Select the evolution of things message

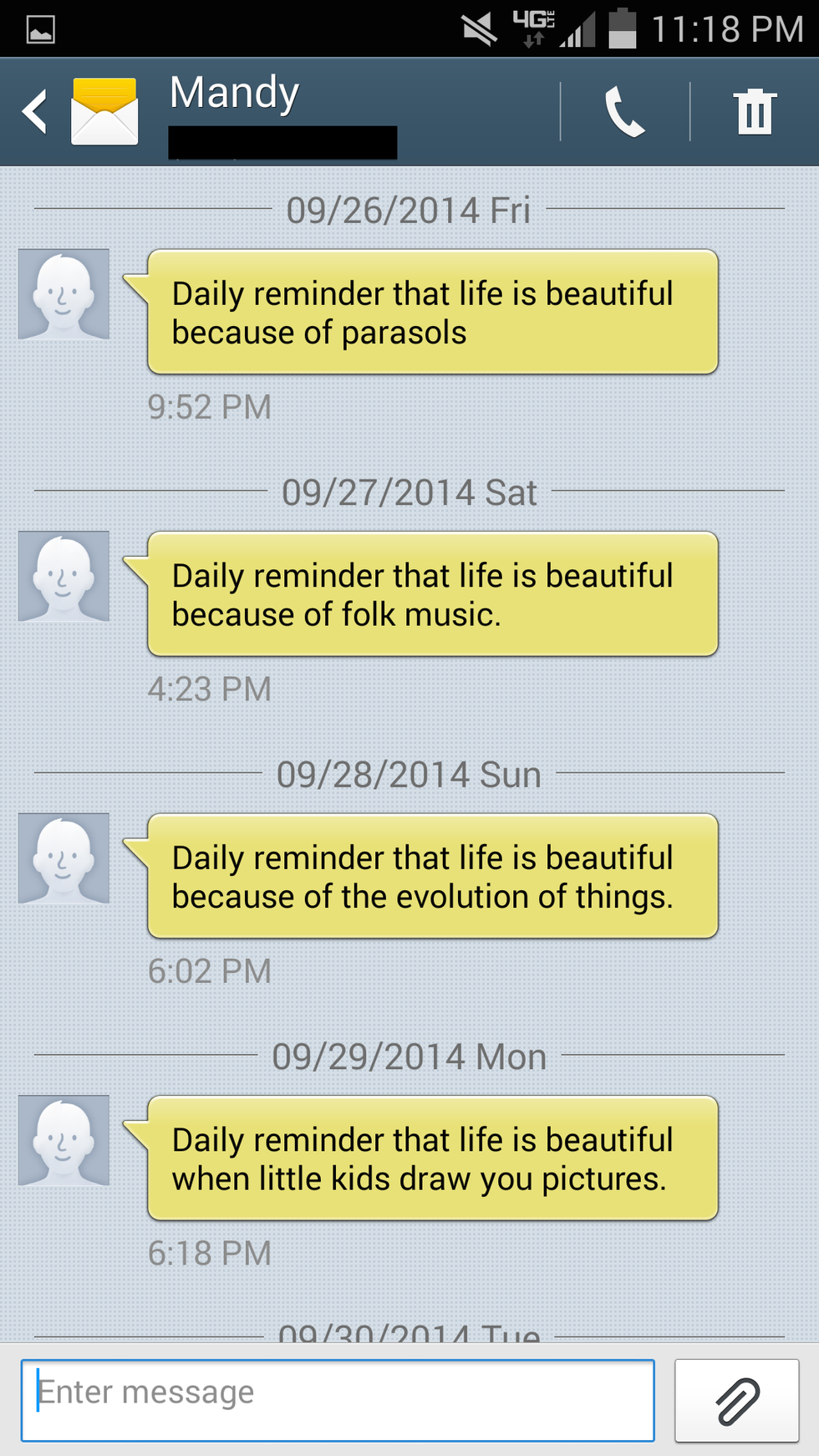432,876
